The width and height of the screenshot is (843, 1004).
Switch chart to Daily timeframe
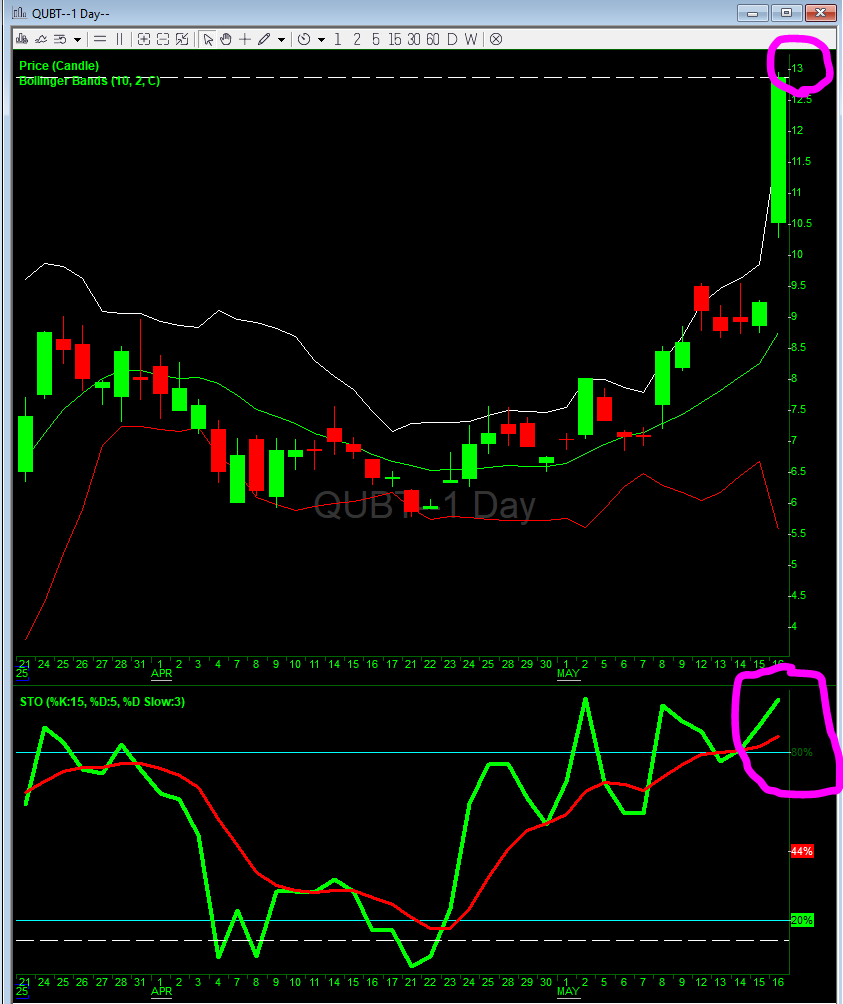click(x=452, y=39)
